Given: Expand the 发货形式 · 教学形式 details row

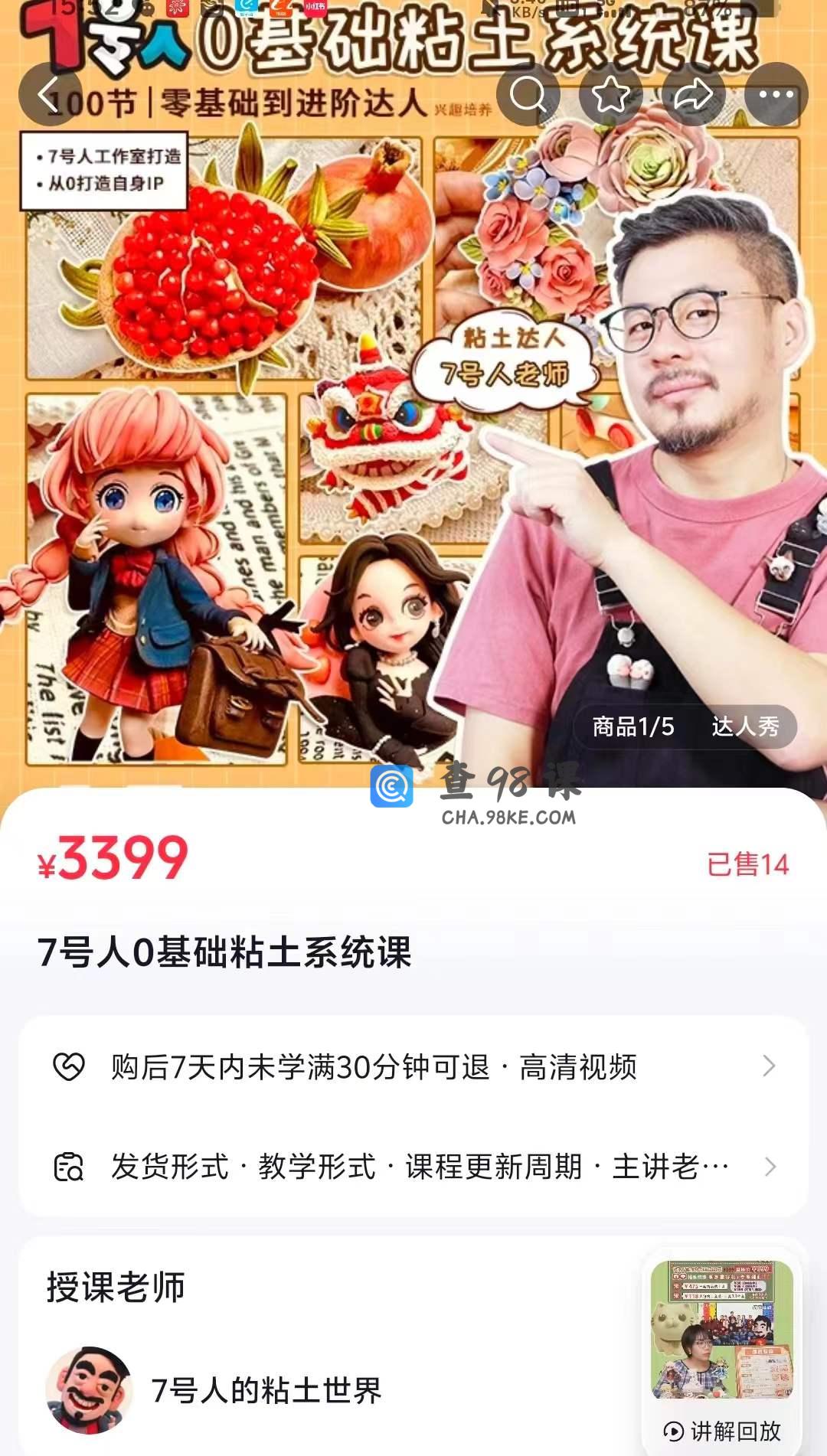Looking at the screenshot, I should coord(413,1167).
